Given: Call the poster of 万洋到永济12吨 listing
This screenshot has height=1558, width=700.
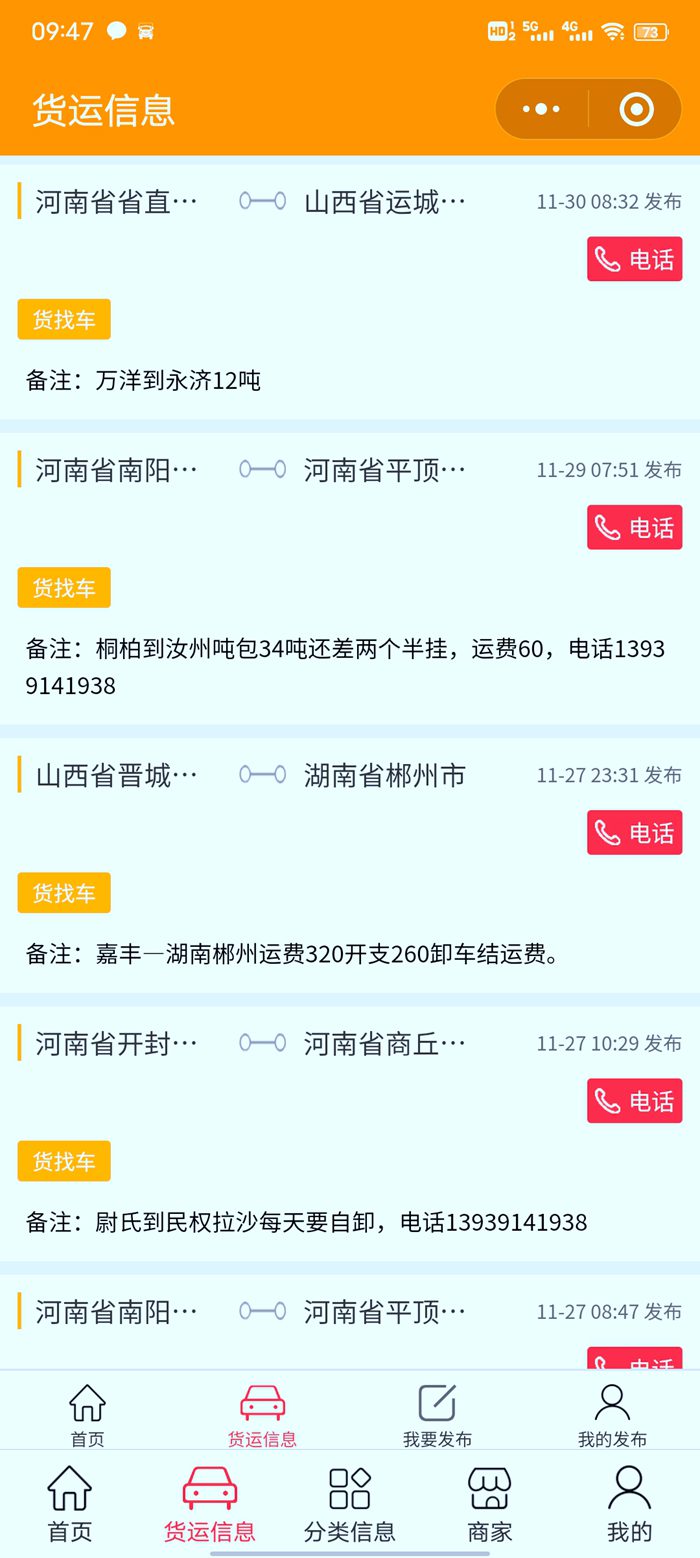Looking at the screenshot, I should [x=634, y=259].
